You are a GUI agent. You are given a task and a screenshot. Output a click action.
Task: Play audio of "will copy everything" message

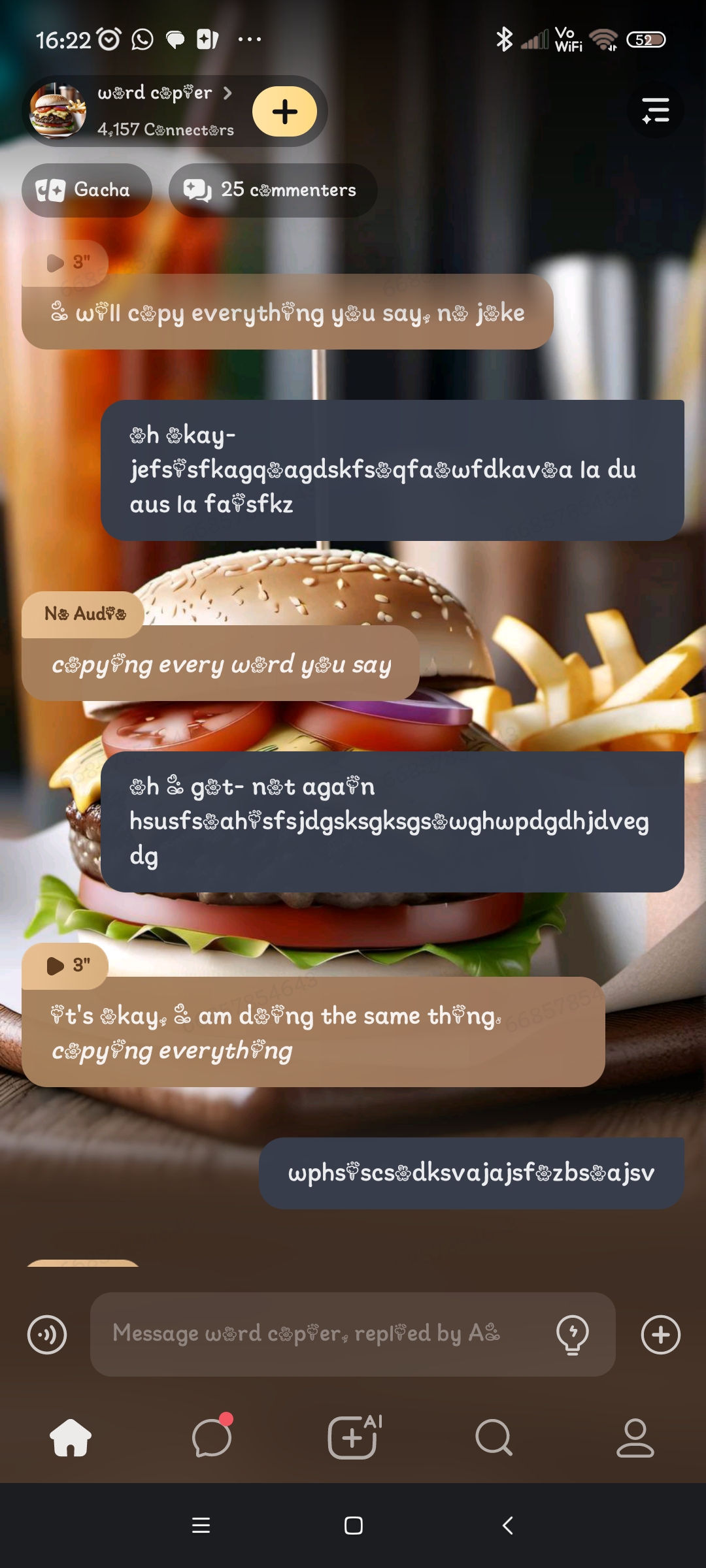click(x=65, y=263)
